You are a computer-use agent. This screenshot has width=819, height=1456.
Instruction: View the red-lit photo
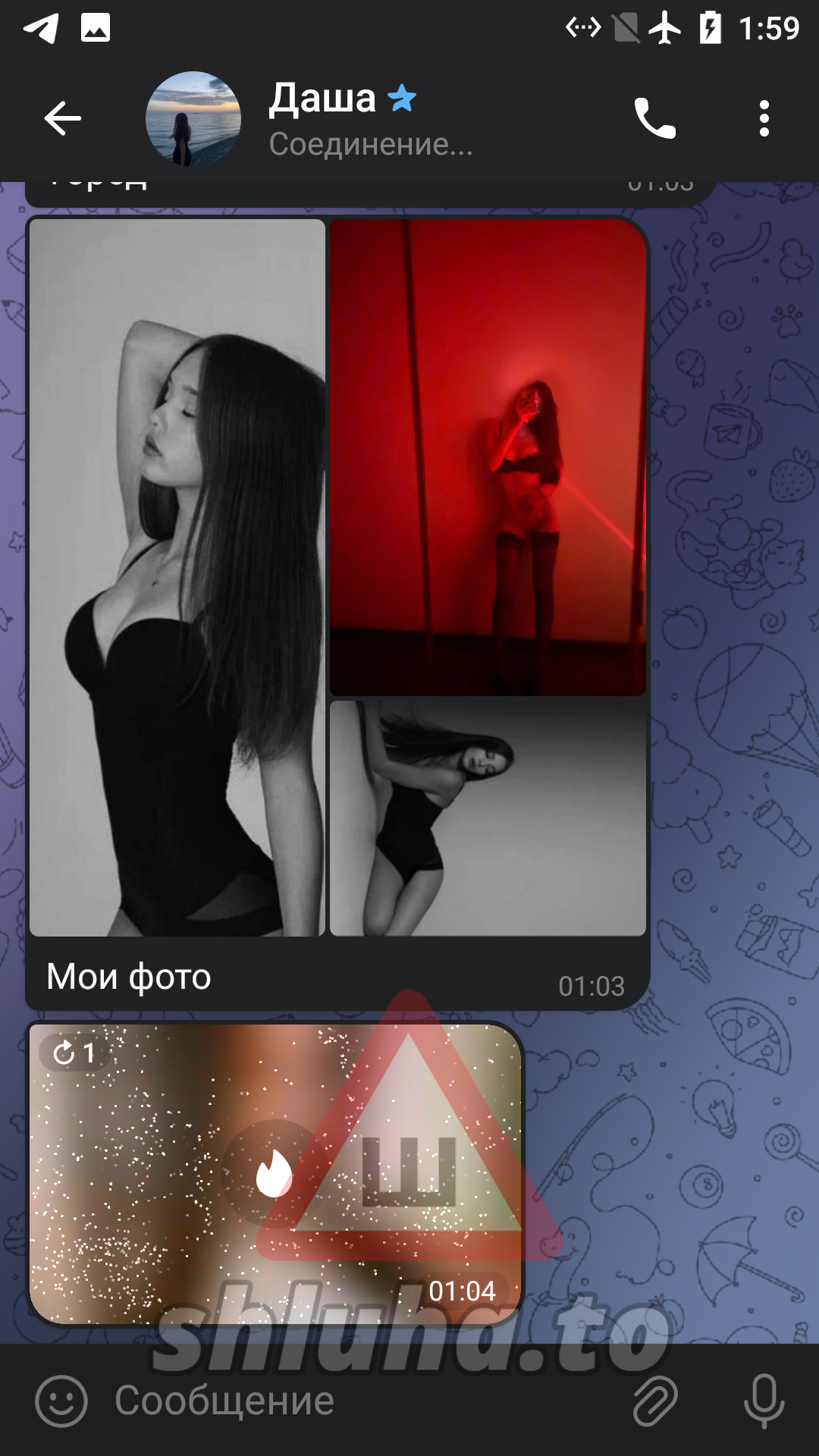(x=488, y=457)
